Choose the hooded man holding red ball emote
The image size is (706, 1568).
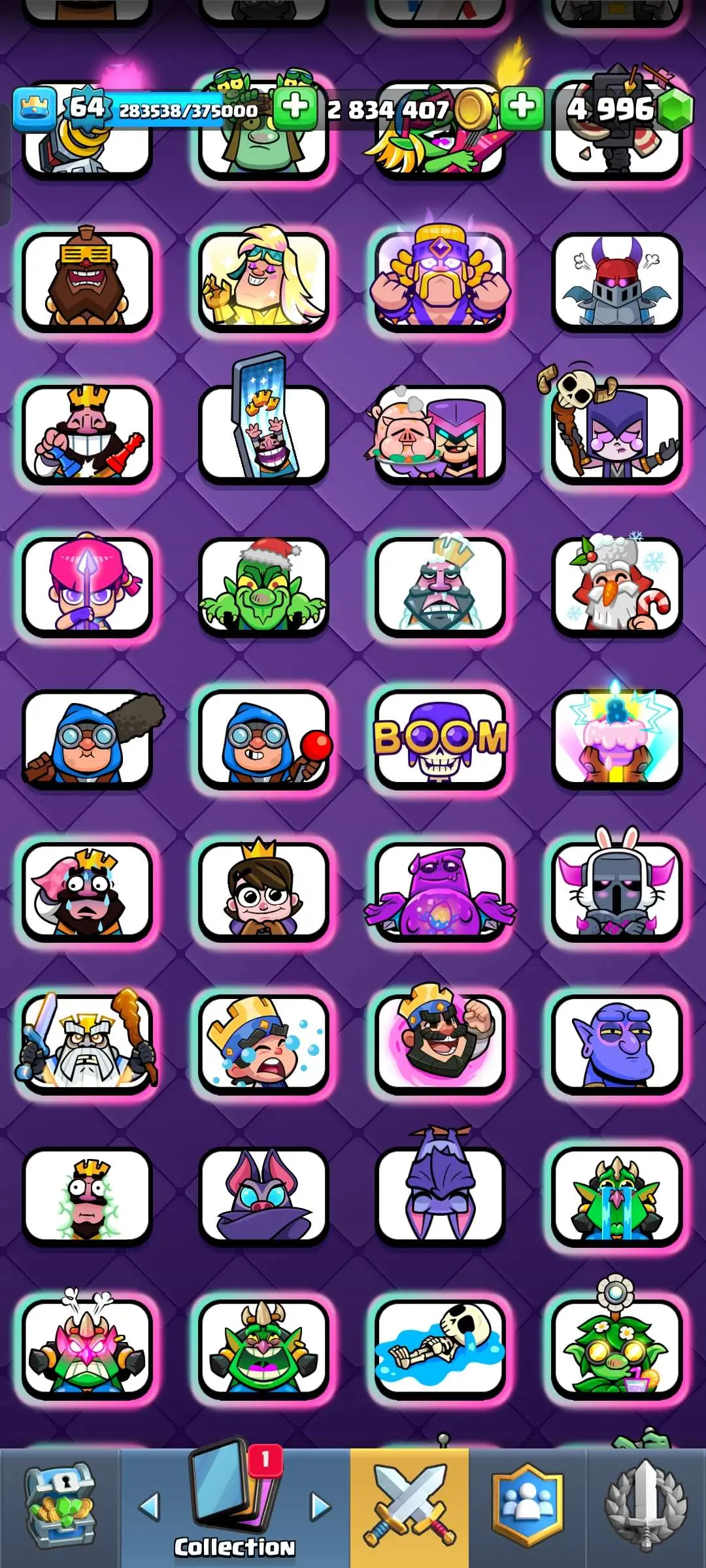[263, 740]
